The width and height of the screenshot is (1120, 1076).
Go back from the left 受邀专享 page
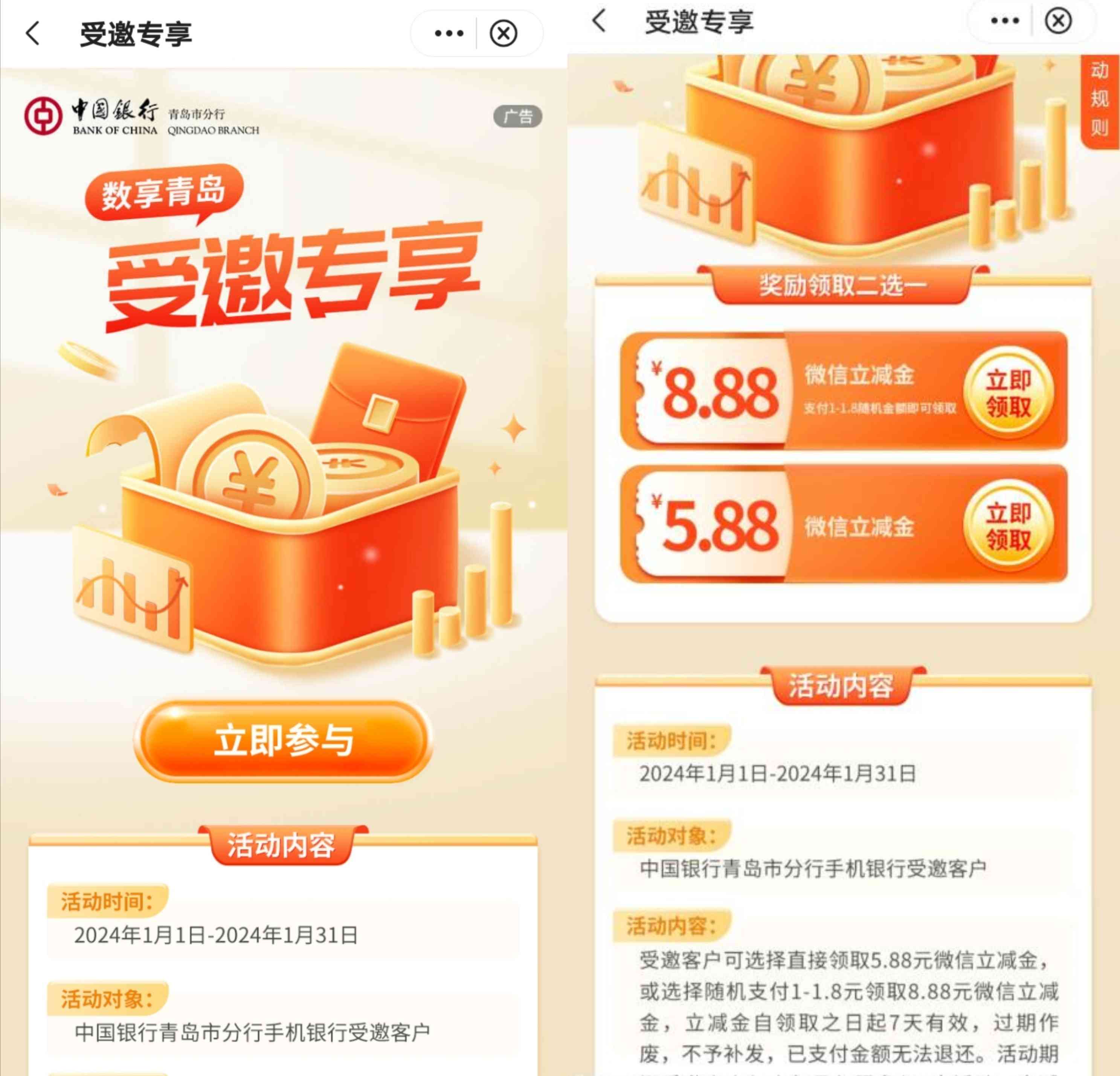[33, 33]
